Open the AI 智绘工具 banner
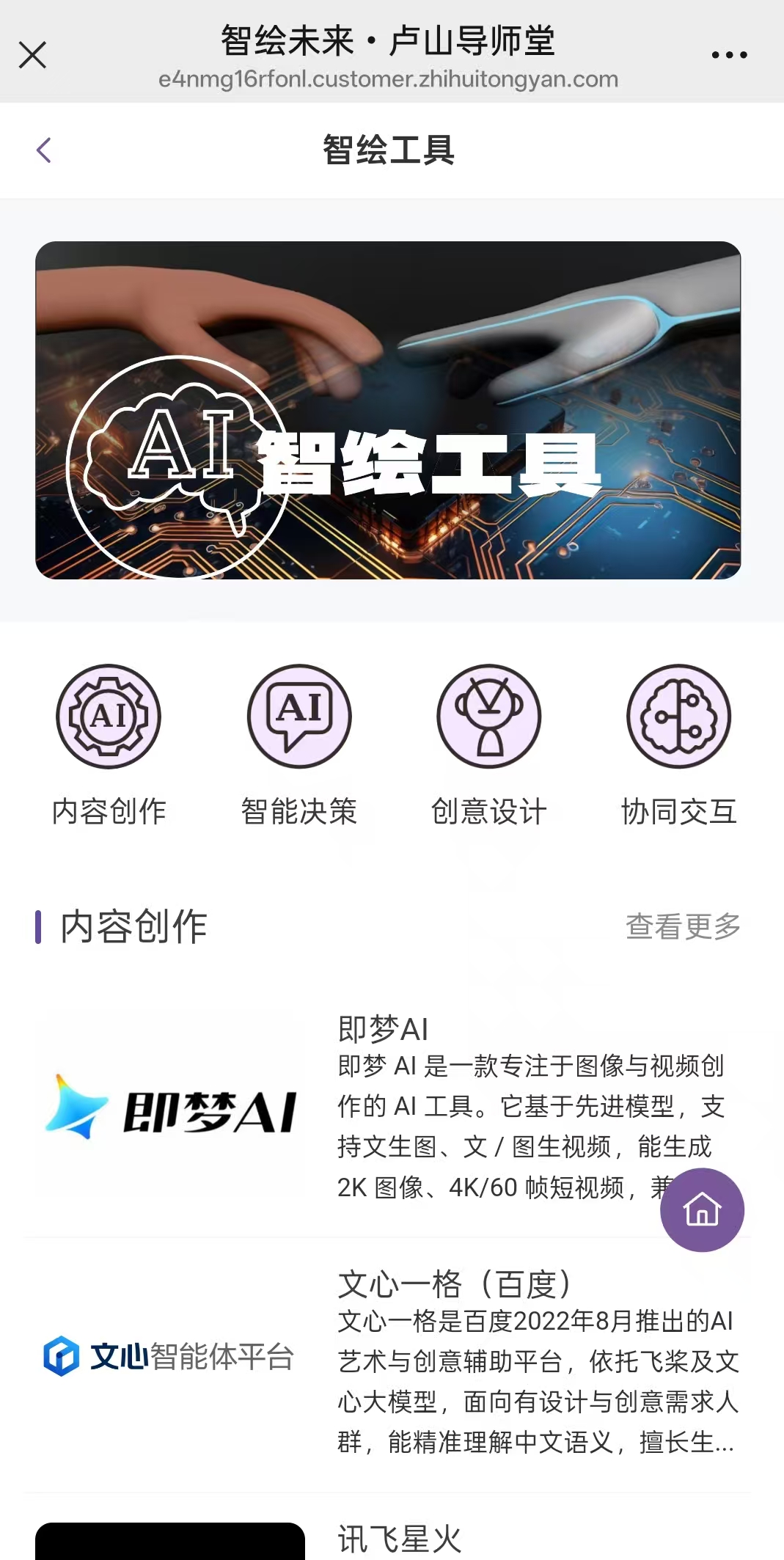 388,410
